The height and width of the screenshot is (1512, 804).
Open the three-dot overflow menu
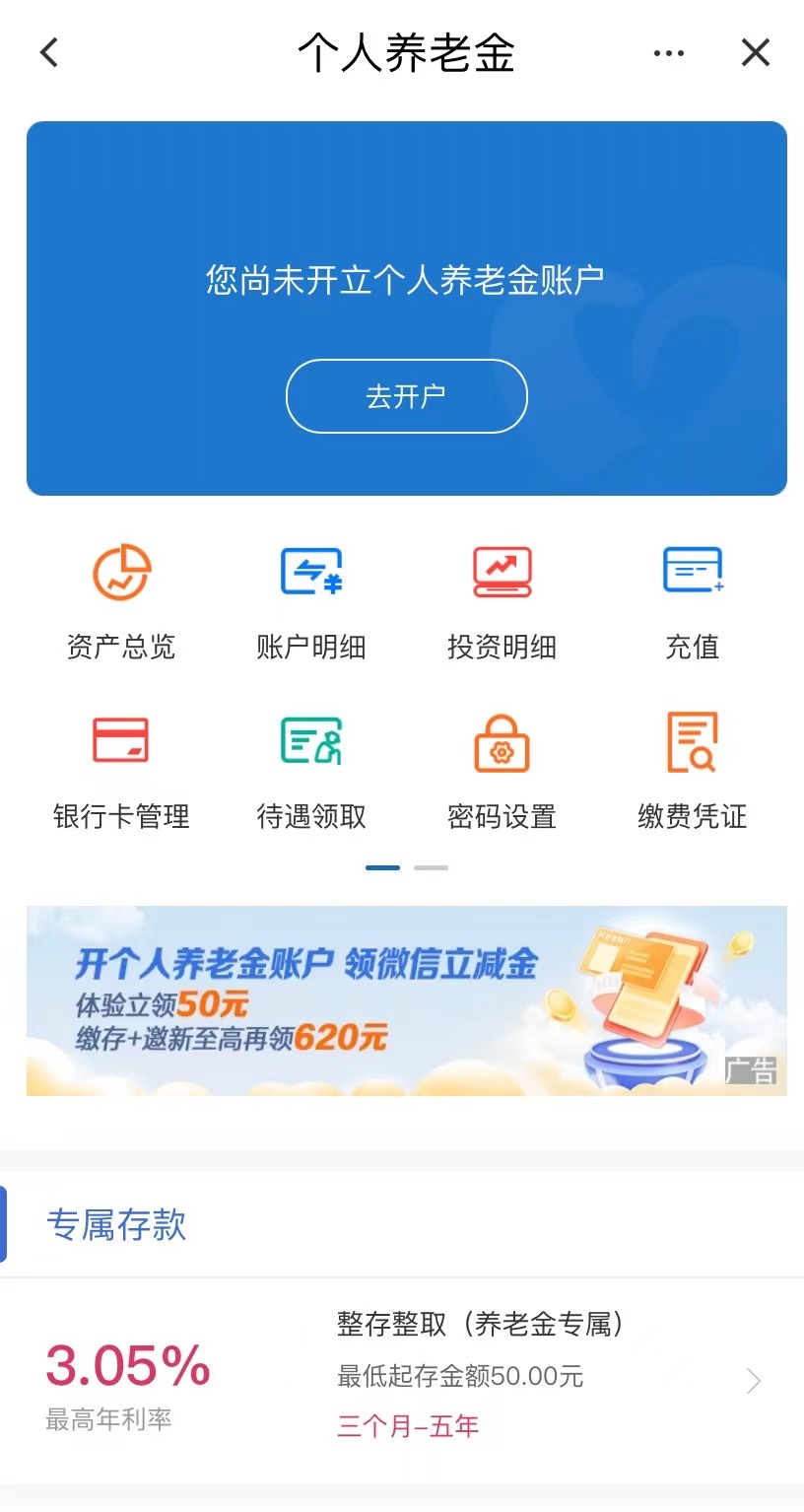[x=668, y=53]
